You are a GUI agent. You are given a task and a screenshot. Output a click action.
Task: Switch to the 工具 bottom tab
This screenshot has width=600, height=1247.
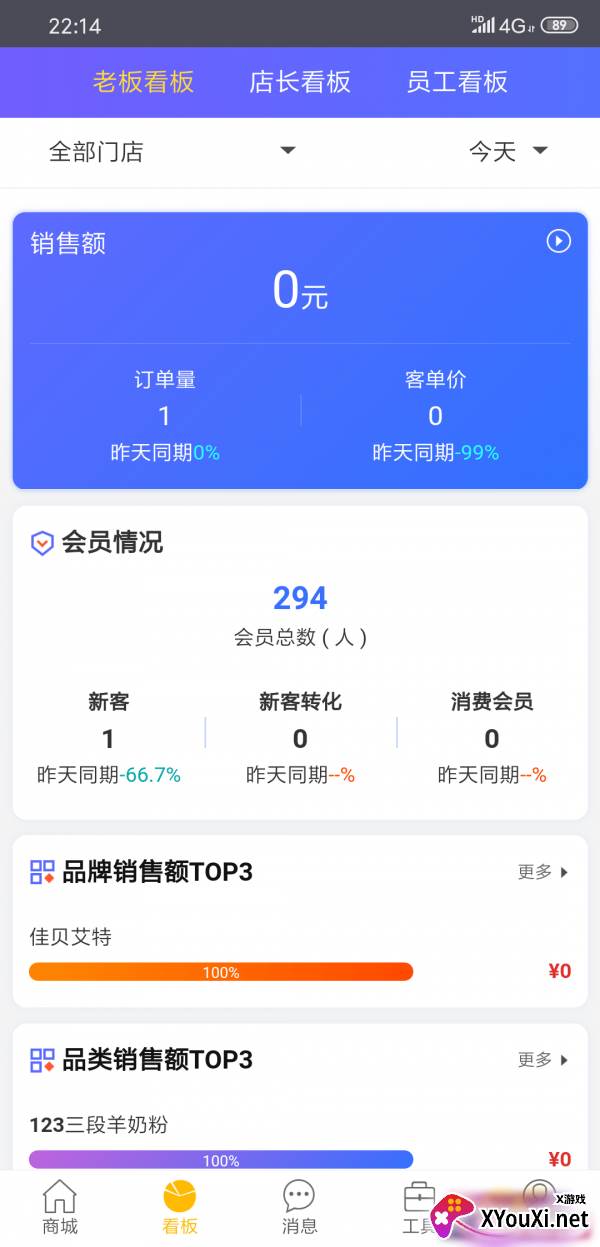[x=418, y=1207]
